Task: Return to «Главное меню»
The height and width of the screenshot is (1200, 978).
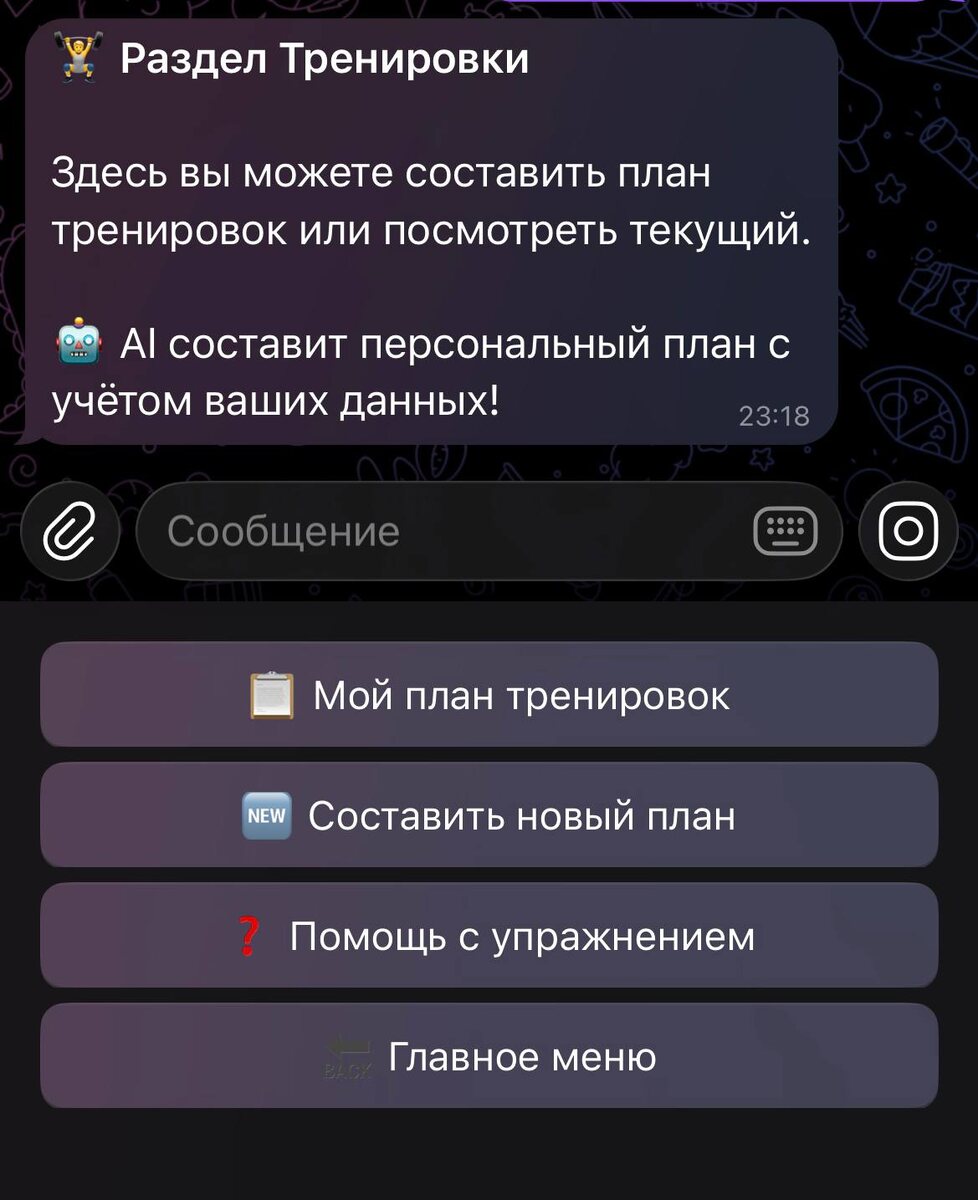Action: tap(489, 1055)
